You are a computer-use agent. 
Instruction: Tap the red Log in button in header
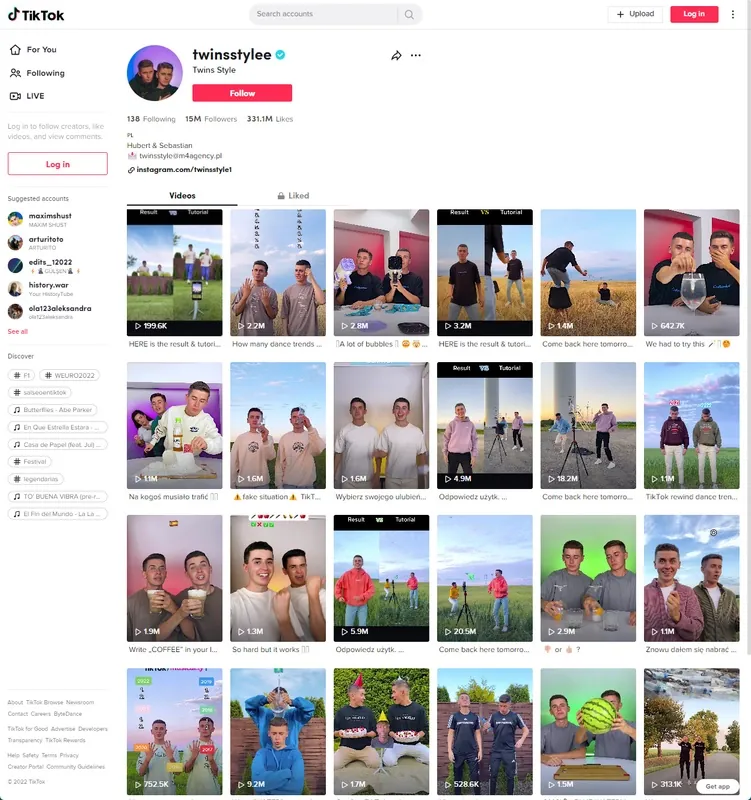tap(694, 14)
